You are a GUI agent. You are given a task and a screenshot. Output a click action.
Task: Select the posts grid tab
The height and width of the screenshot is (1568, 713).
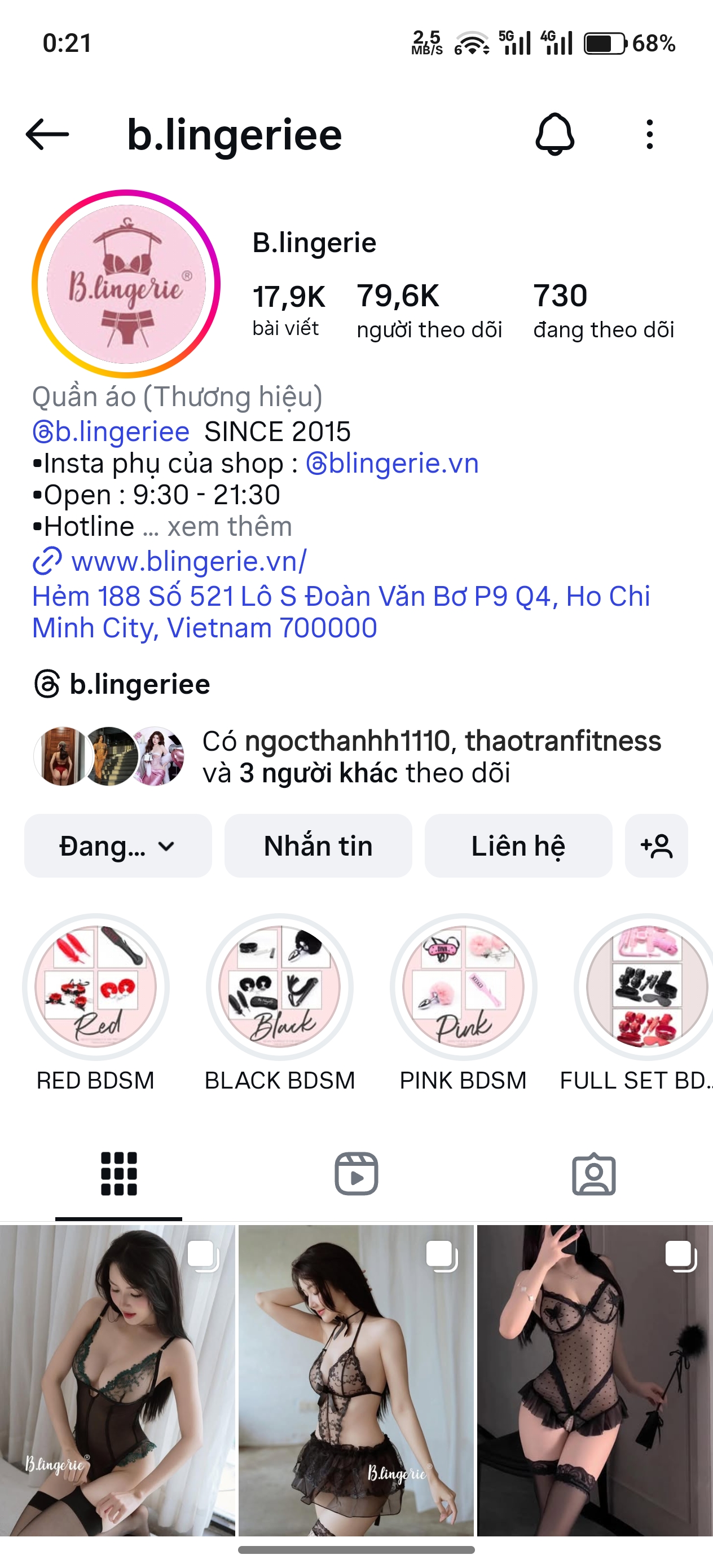[x=118, y=1174]
